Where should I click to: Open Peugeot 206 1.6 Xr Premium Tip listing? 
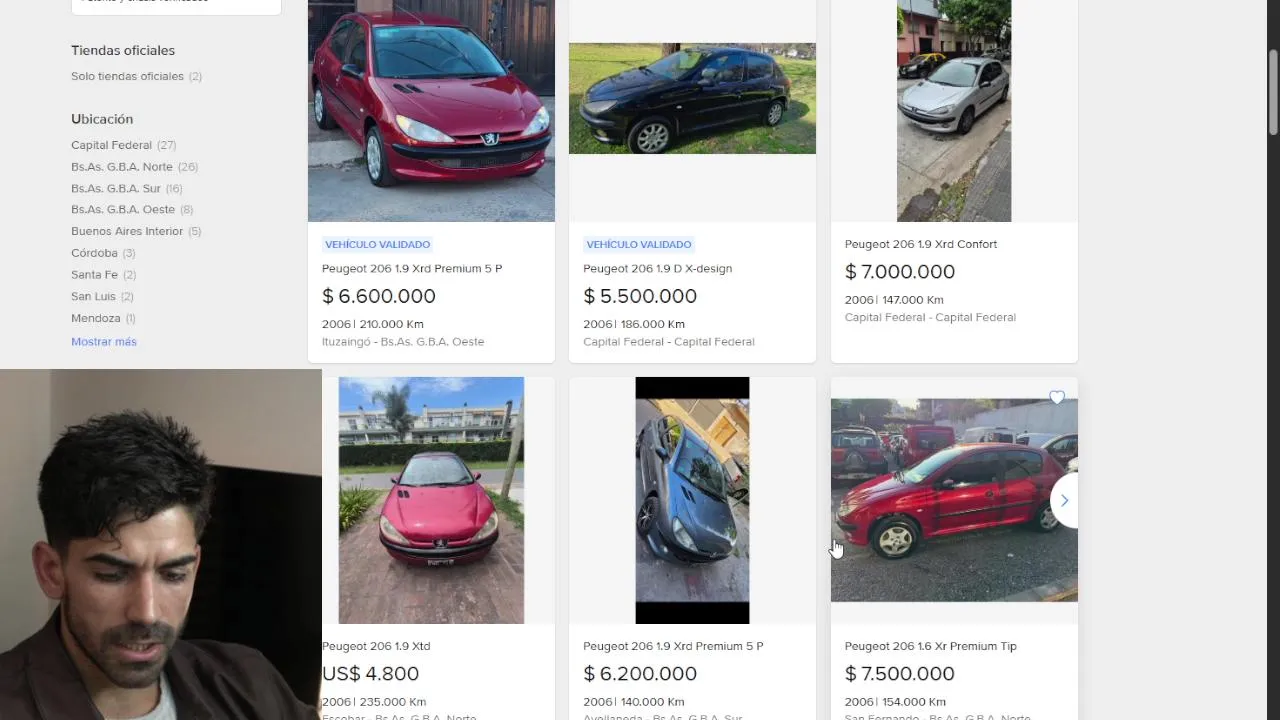click(x=930, y=646)
